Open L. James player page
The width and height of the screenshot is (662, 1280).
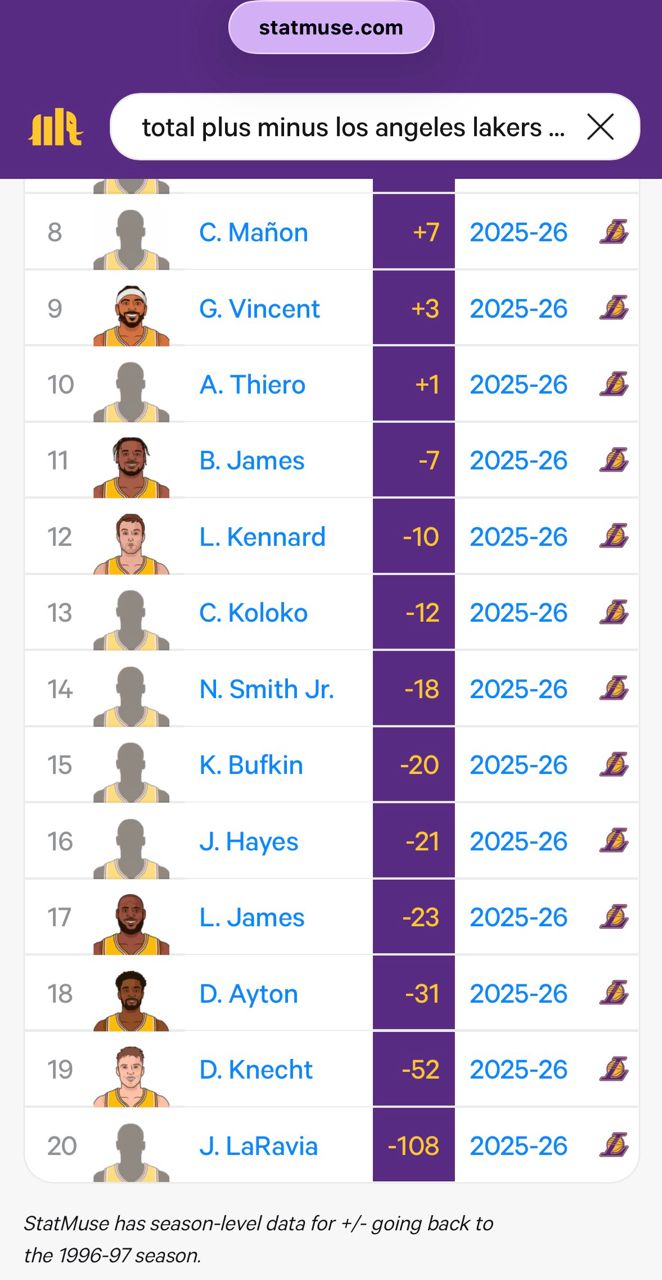pyautogui.click(x=251, y=918)
